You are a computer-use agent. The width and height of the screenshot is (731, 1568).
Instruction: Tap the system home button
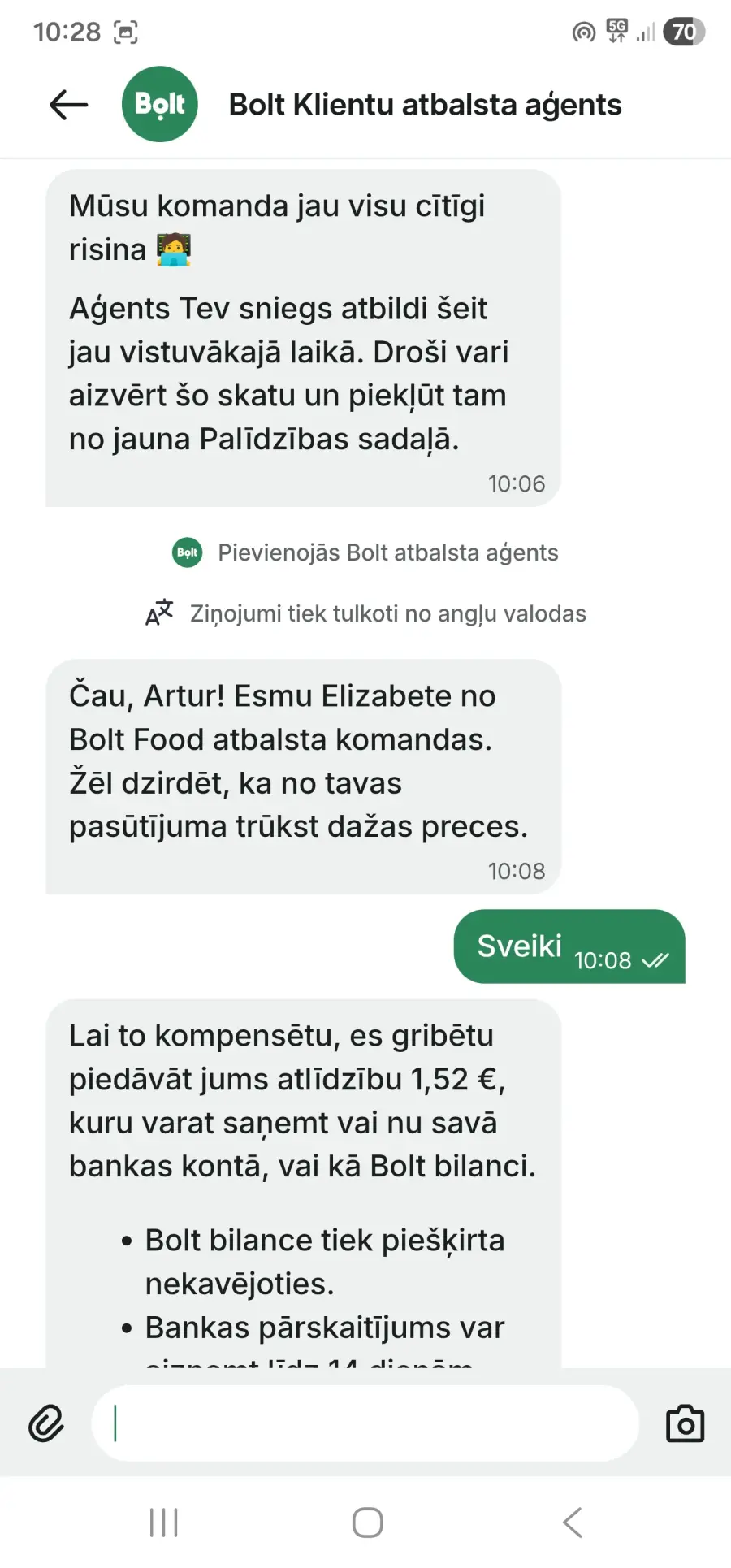coord(367,1522)
